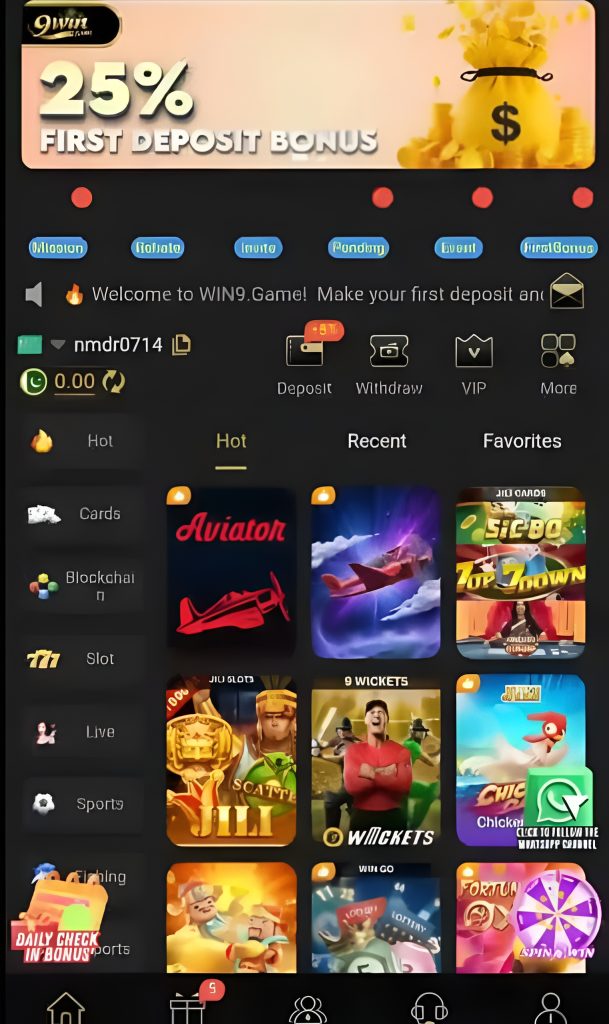
Task: Select the Slot category
Action: (82, 659)
